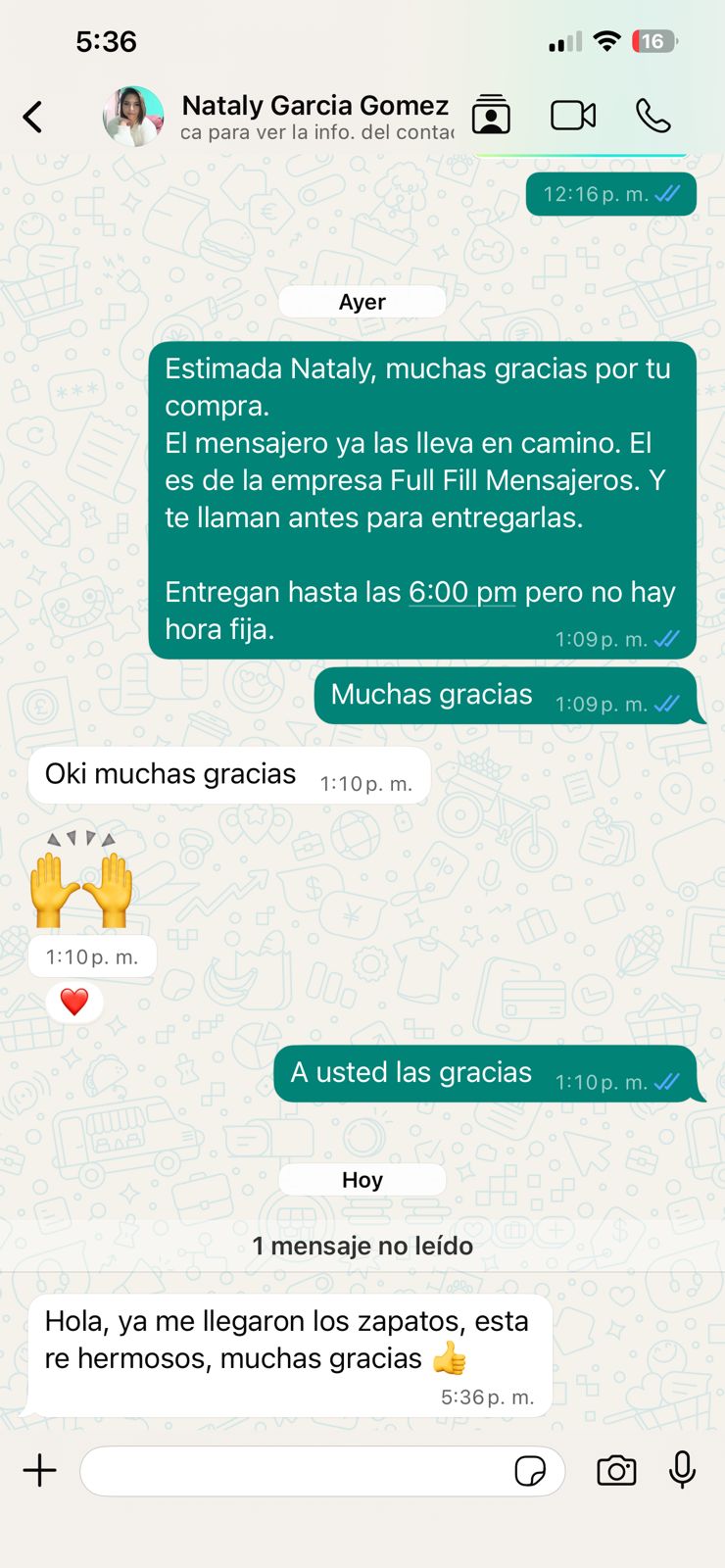The image size is (725, 1568).
Task: Tap the 6:00 pm time link
Action: coord(462,592)
